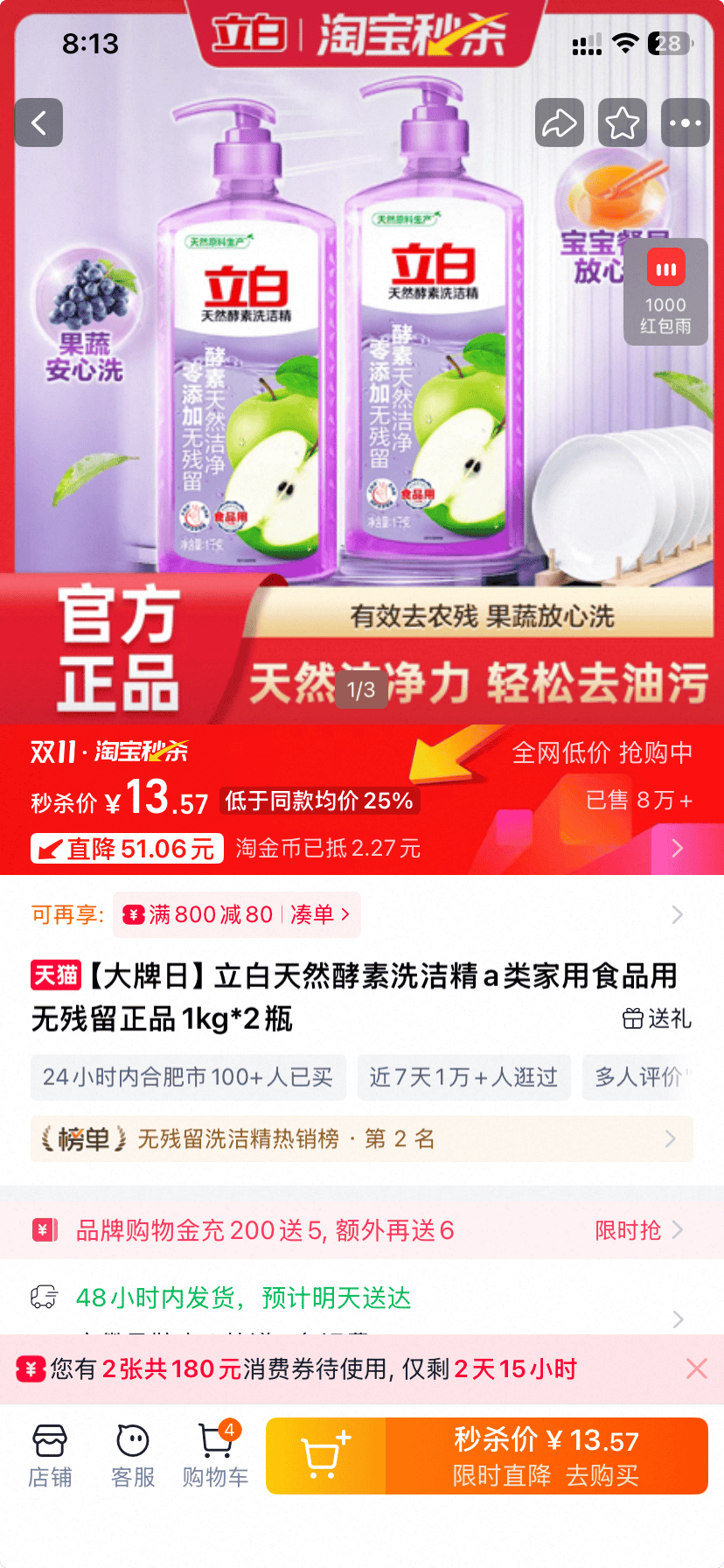Expand the 满800减80 coupon row chevron
This screenshot has height=1568, width=724.
pos(677,914)
